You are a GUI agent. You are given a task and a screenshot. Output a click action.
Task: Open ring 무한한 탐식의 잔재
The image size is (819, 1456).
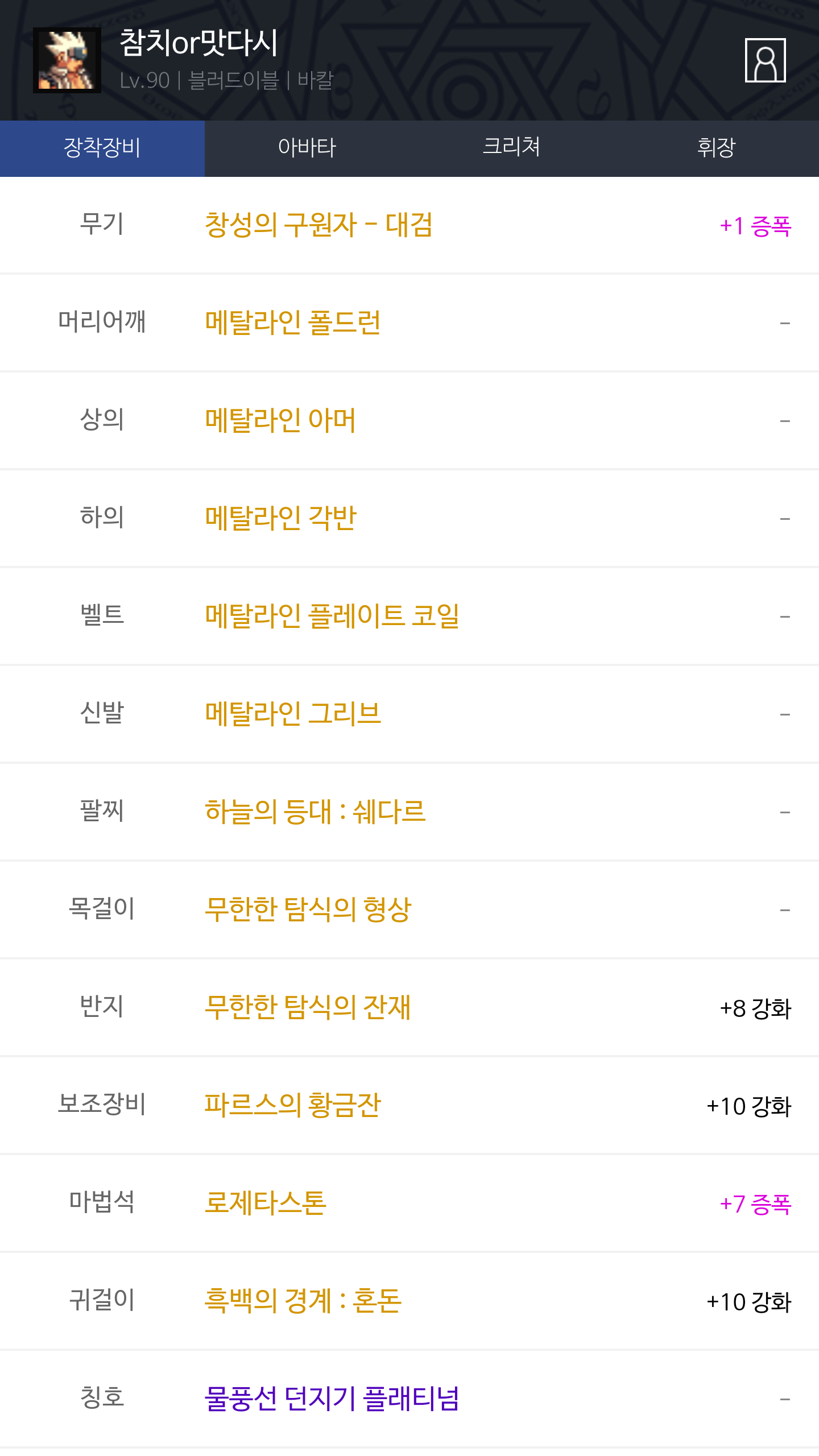tap(308, 1008)
